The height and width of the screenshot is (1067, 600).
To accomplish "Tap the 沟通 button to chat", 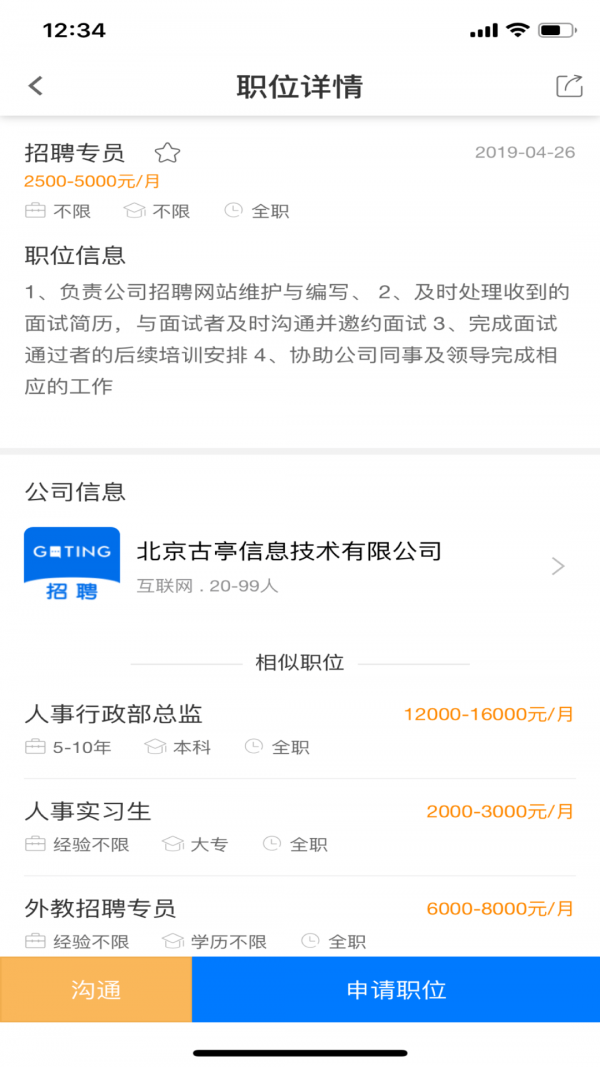I will pyautogui.click(x=96, y=990).
